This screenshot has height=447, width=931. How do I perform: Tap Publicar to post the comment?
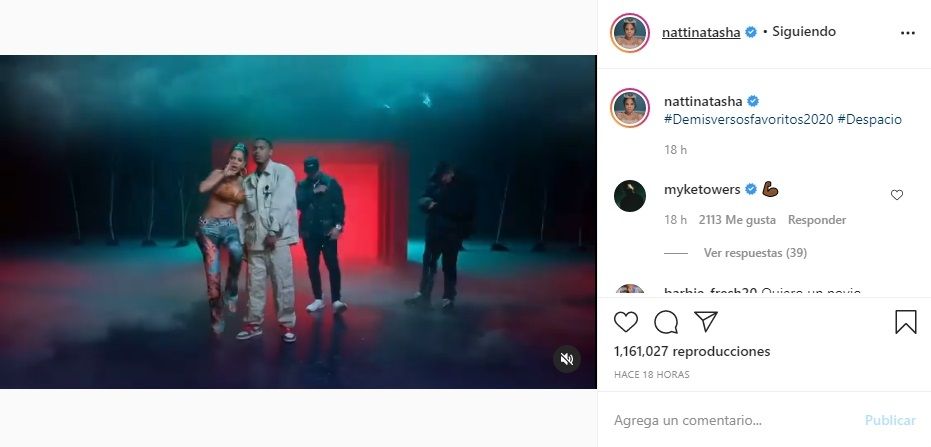point(890,420)
